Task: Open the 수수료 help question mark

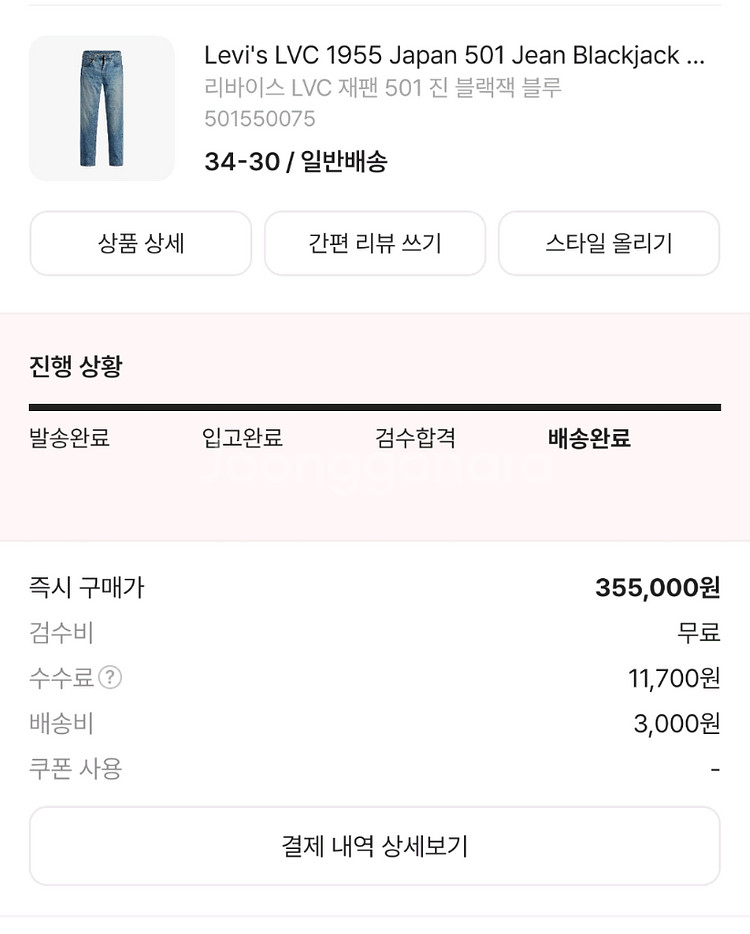Action: 110,678
